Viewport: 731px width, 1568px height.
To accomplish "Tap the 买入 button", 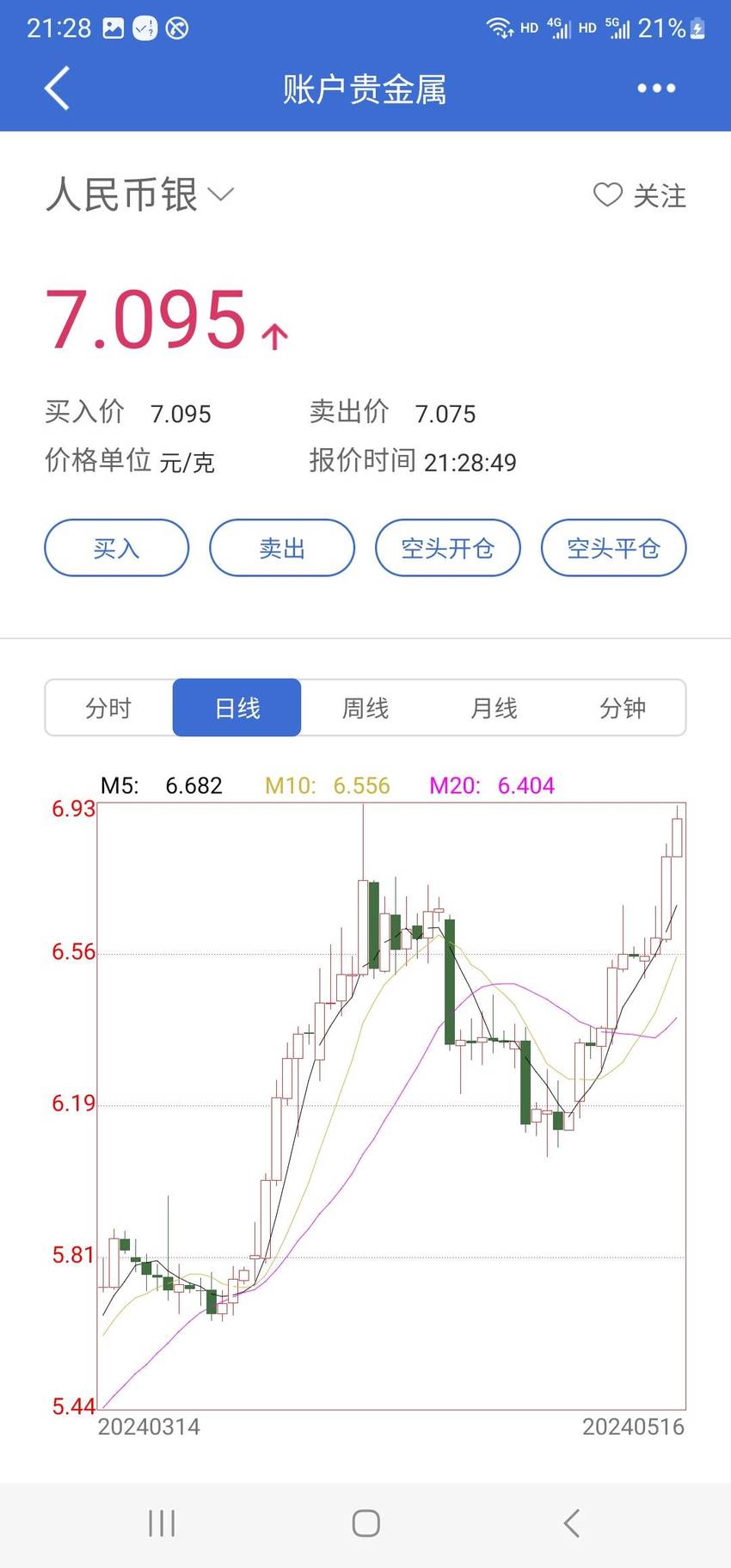I will pyautogui.click(x=117, y=548).
